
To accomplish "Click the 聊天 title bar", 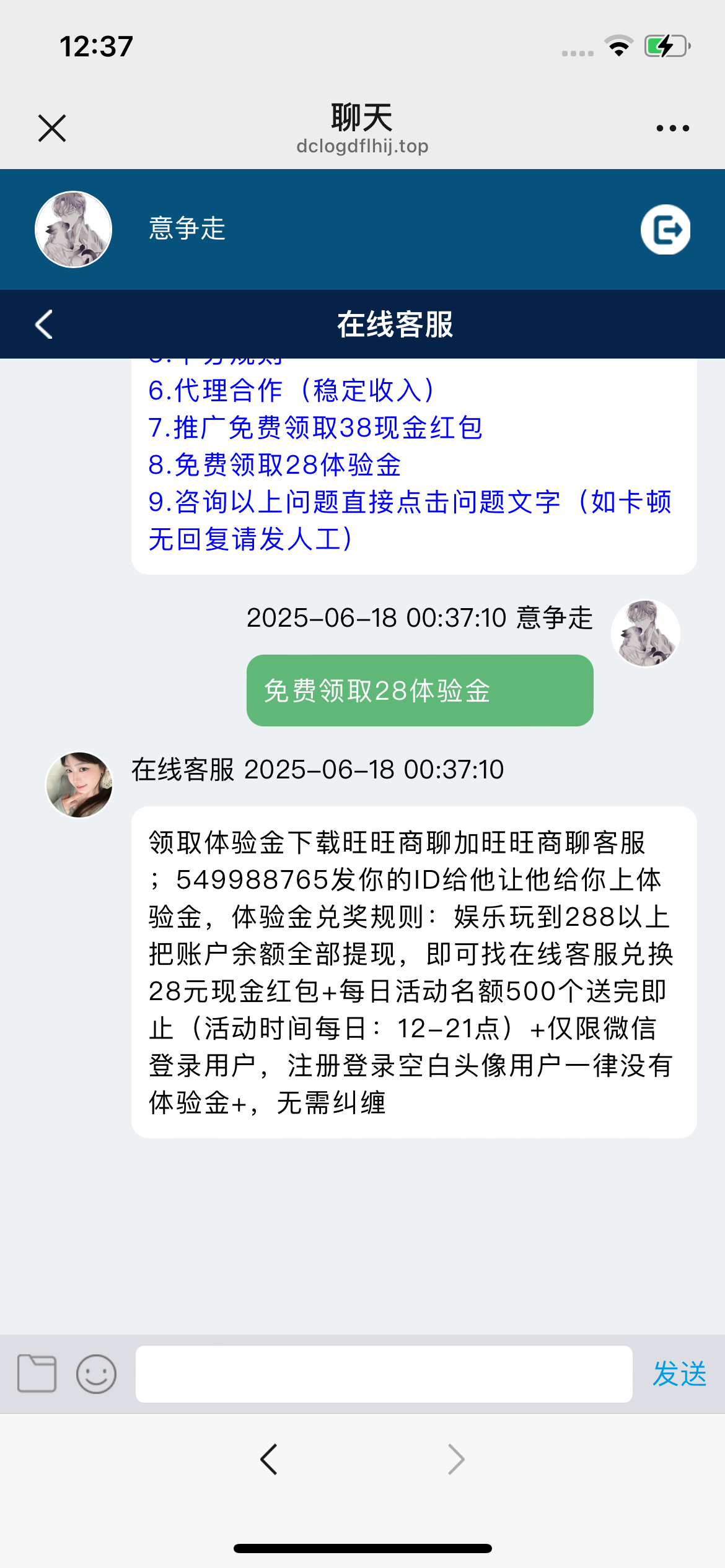I will 362,115.
